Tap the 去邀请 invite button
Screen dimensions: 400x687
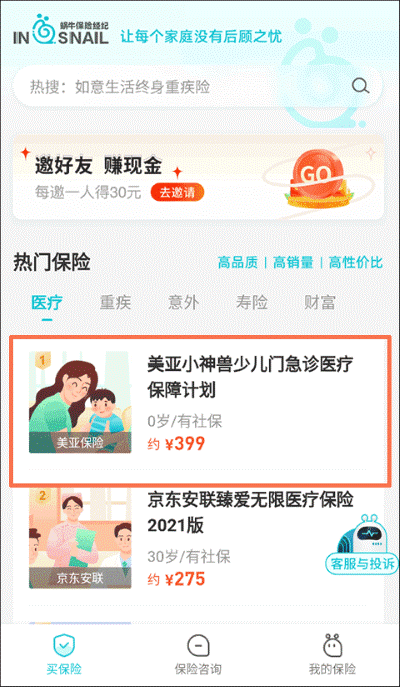(x=177, y=192)
